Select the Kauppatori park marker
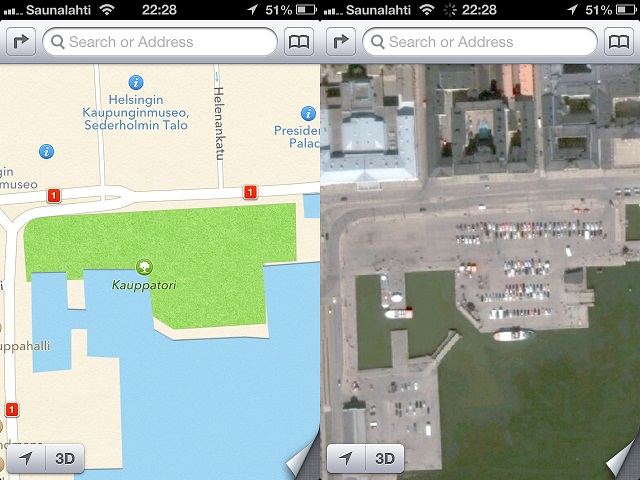640x480 pixels. tap(145, 267)
